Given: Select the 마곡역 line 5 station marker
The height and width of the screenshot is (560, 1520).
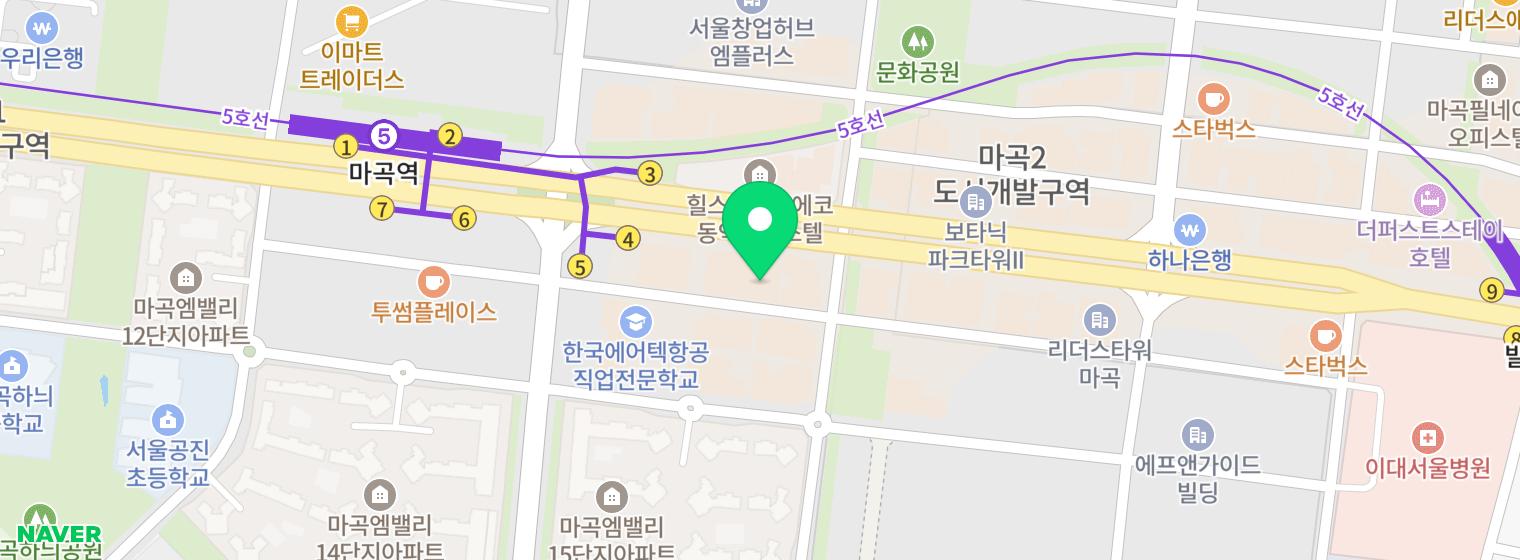Looking at the screenshot, I should point(385,135).
